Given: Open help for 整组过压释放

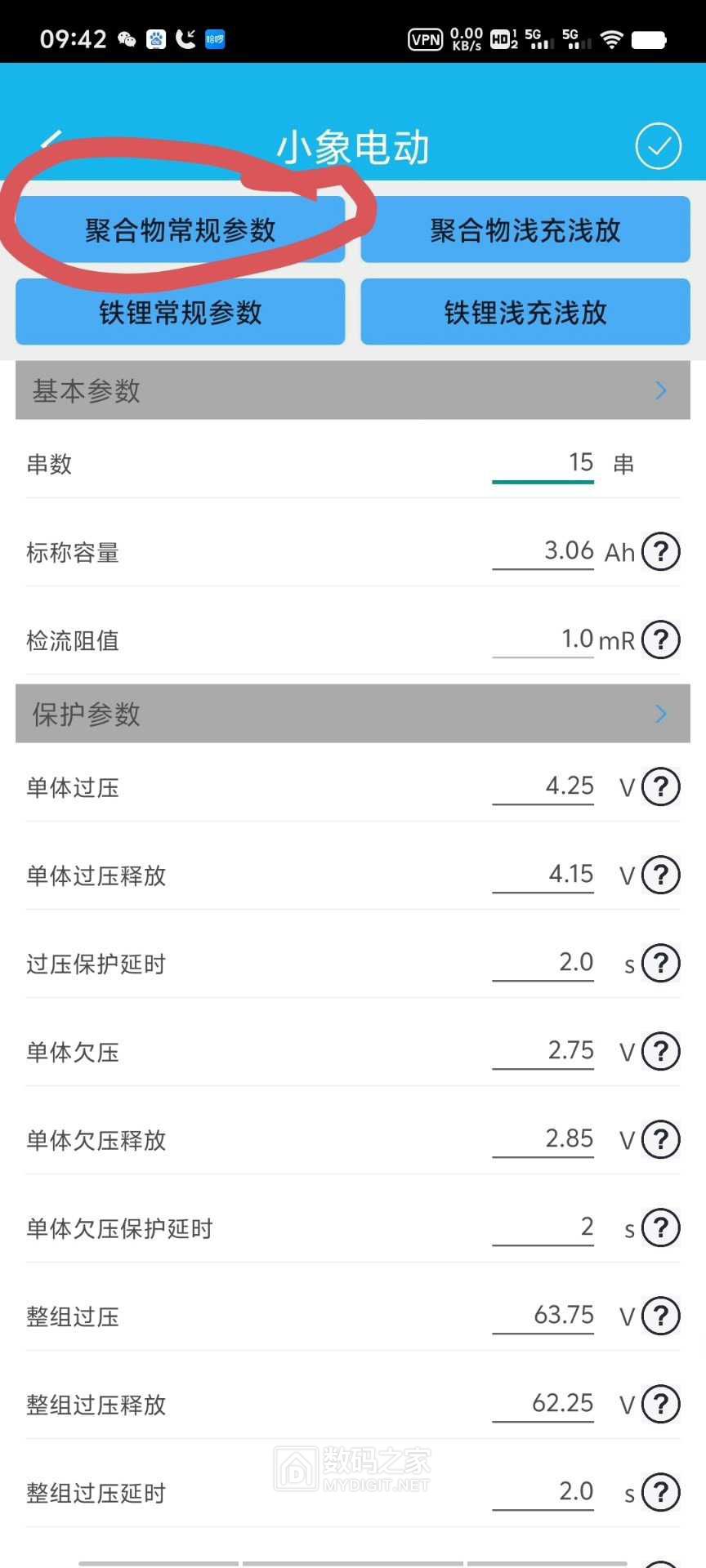Looking at the screenshot, I should click(x=661, y=1405).
